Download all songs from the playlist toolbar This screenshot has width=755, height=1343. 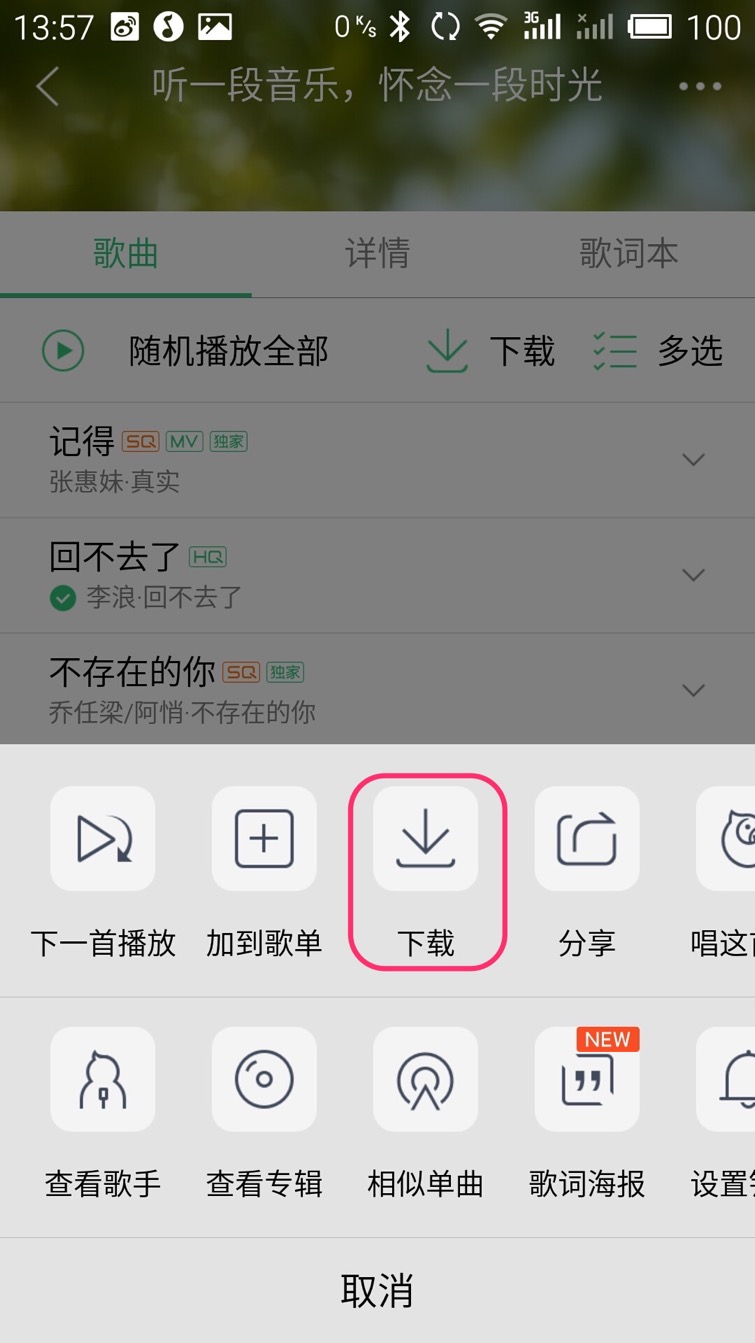coord(490,351)
